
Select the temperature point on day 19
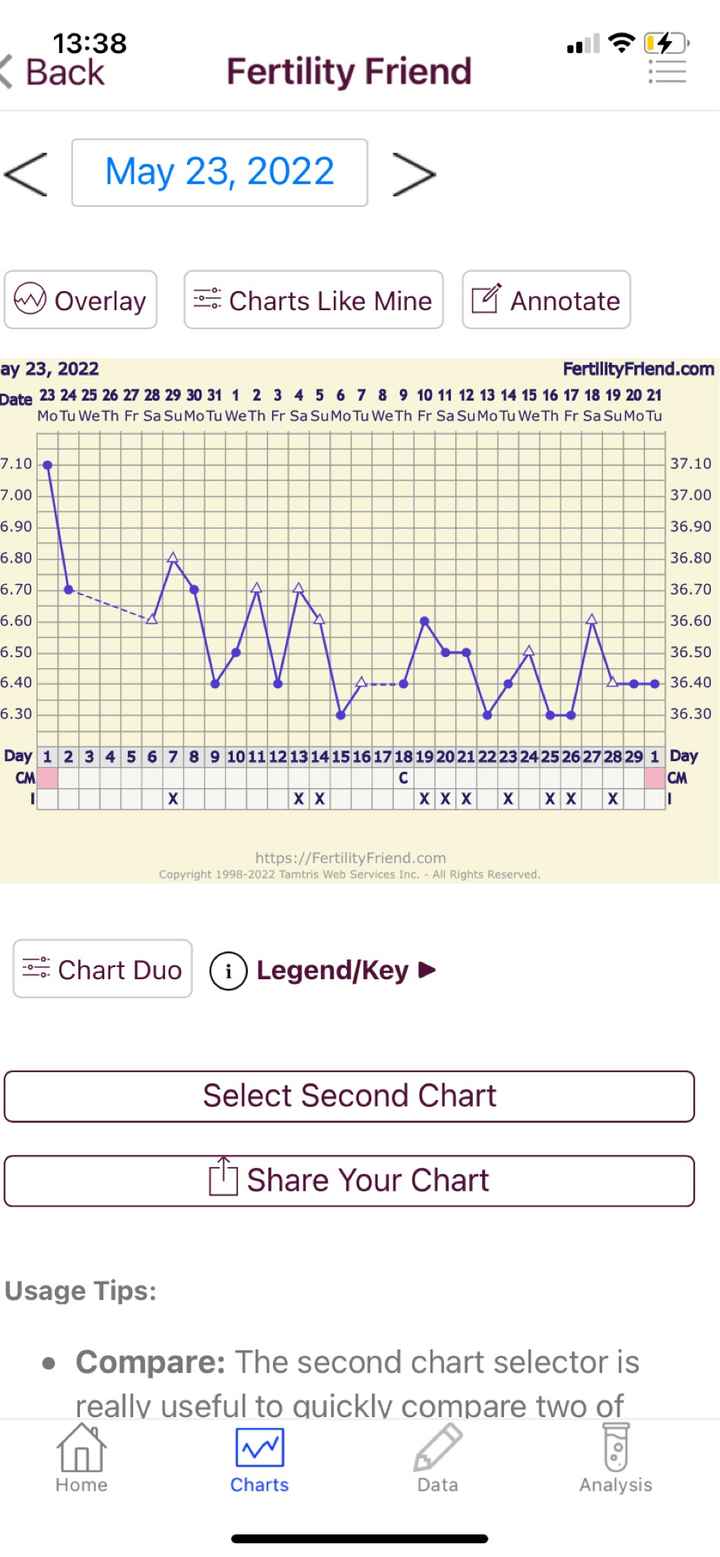(425, 621)
